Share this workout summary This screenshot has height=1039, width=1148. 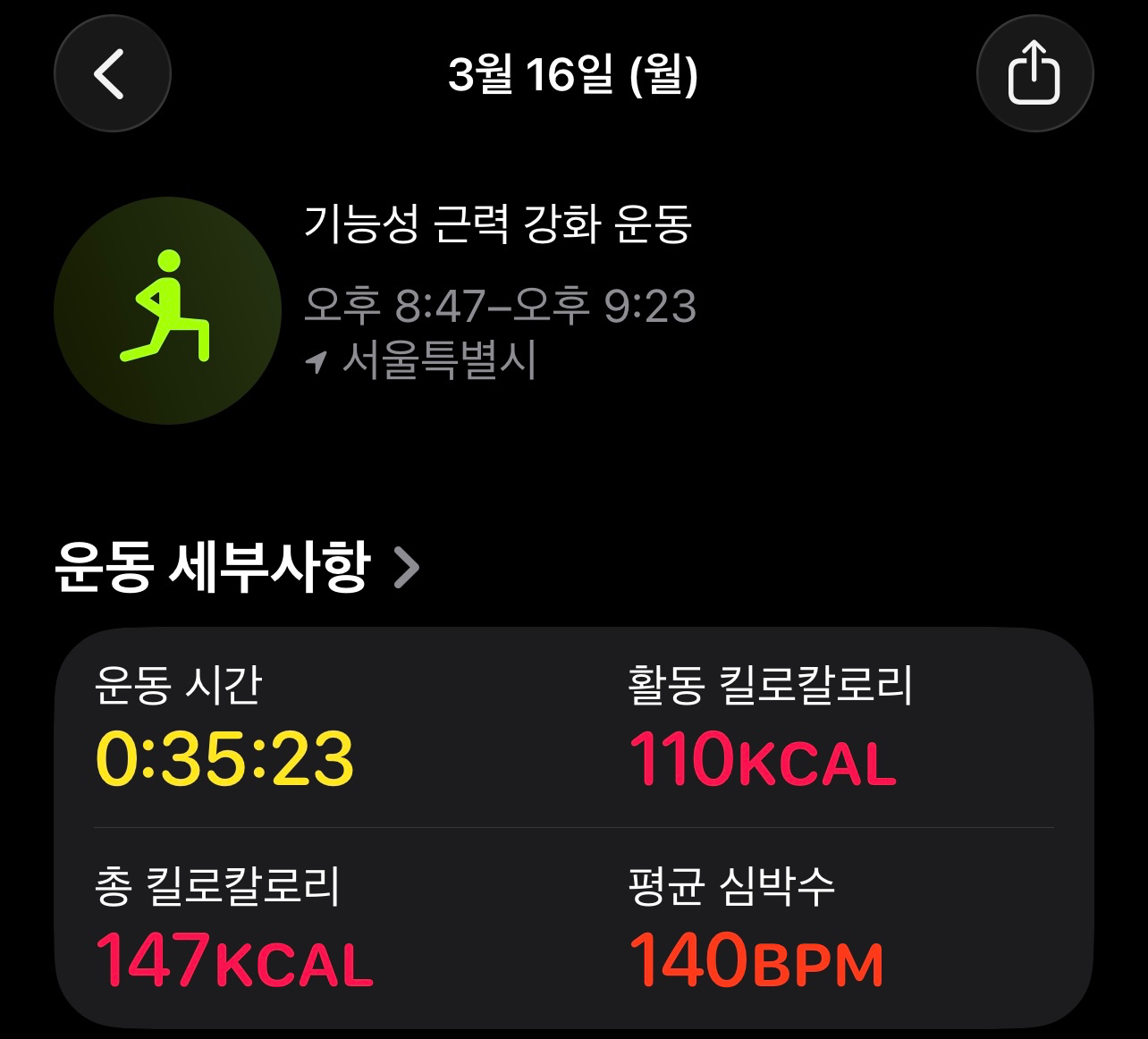(x=1034, y=74)
